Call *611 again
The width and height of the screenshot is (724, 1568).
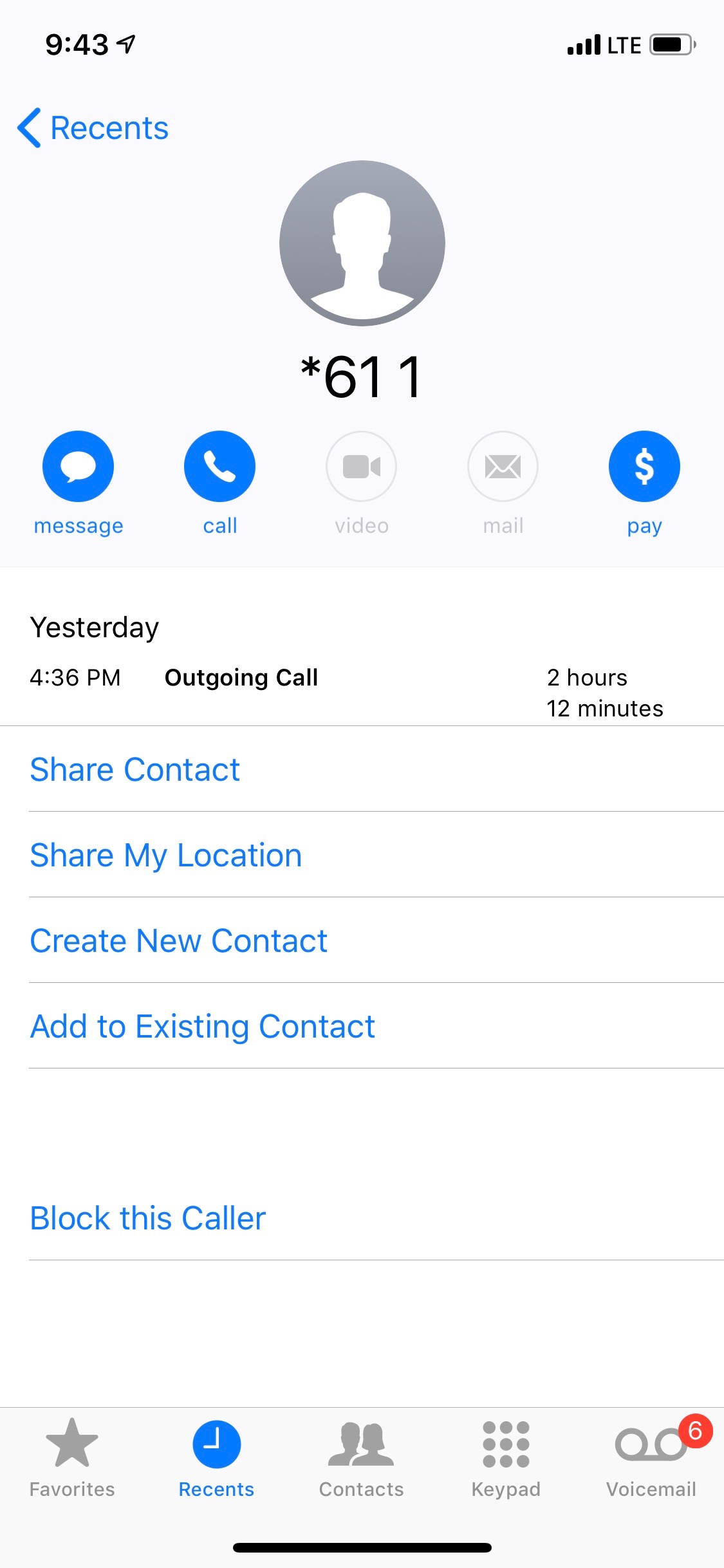point(219,467)
